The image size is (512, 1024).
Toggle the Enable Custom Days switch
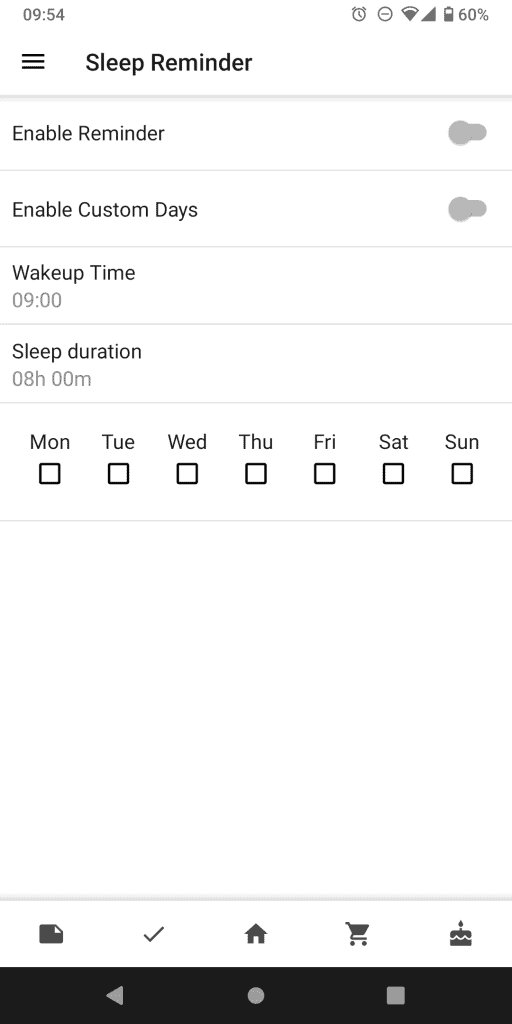468,210
